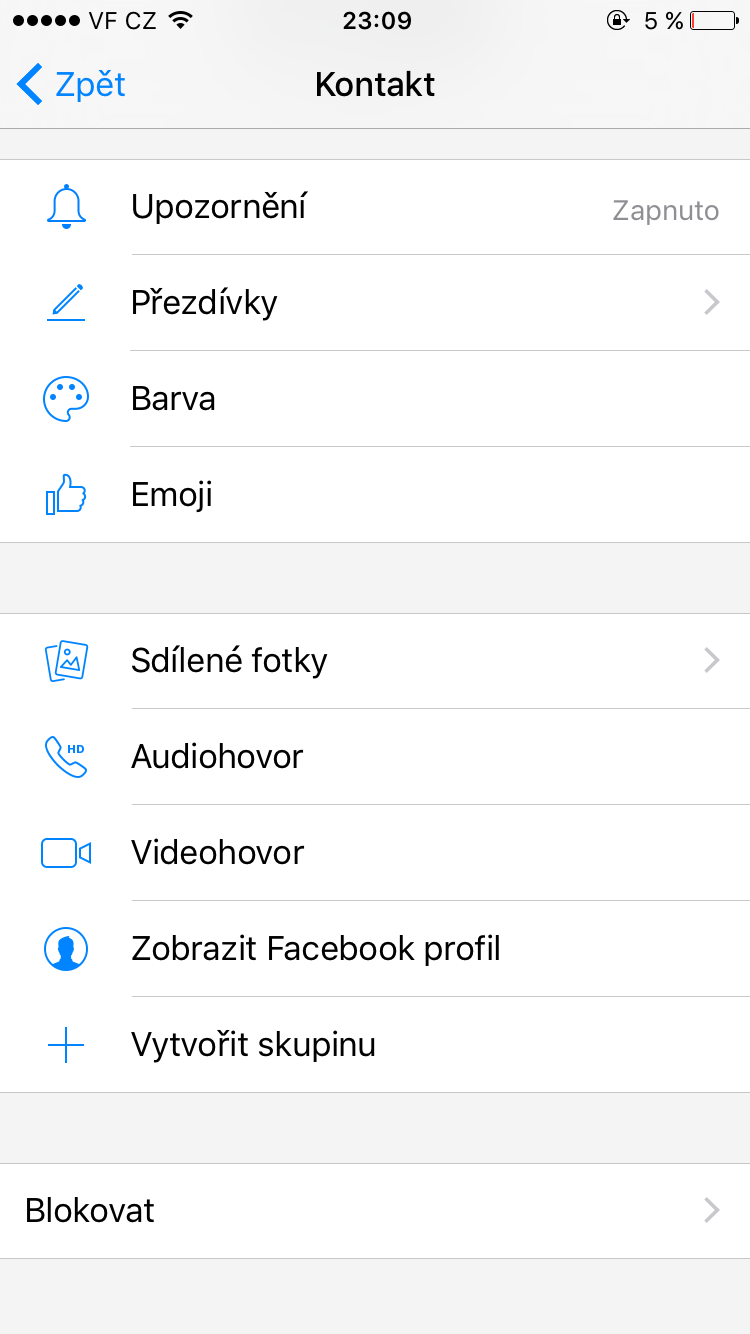The height and width of the screenshot is (1334, 750).
Task: Go back using the Zpět button
Action: tap(71, 85)
